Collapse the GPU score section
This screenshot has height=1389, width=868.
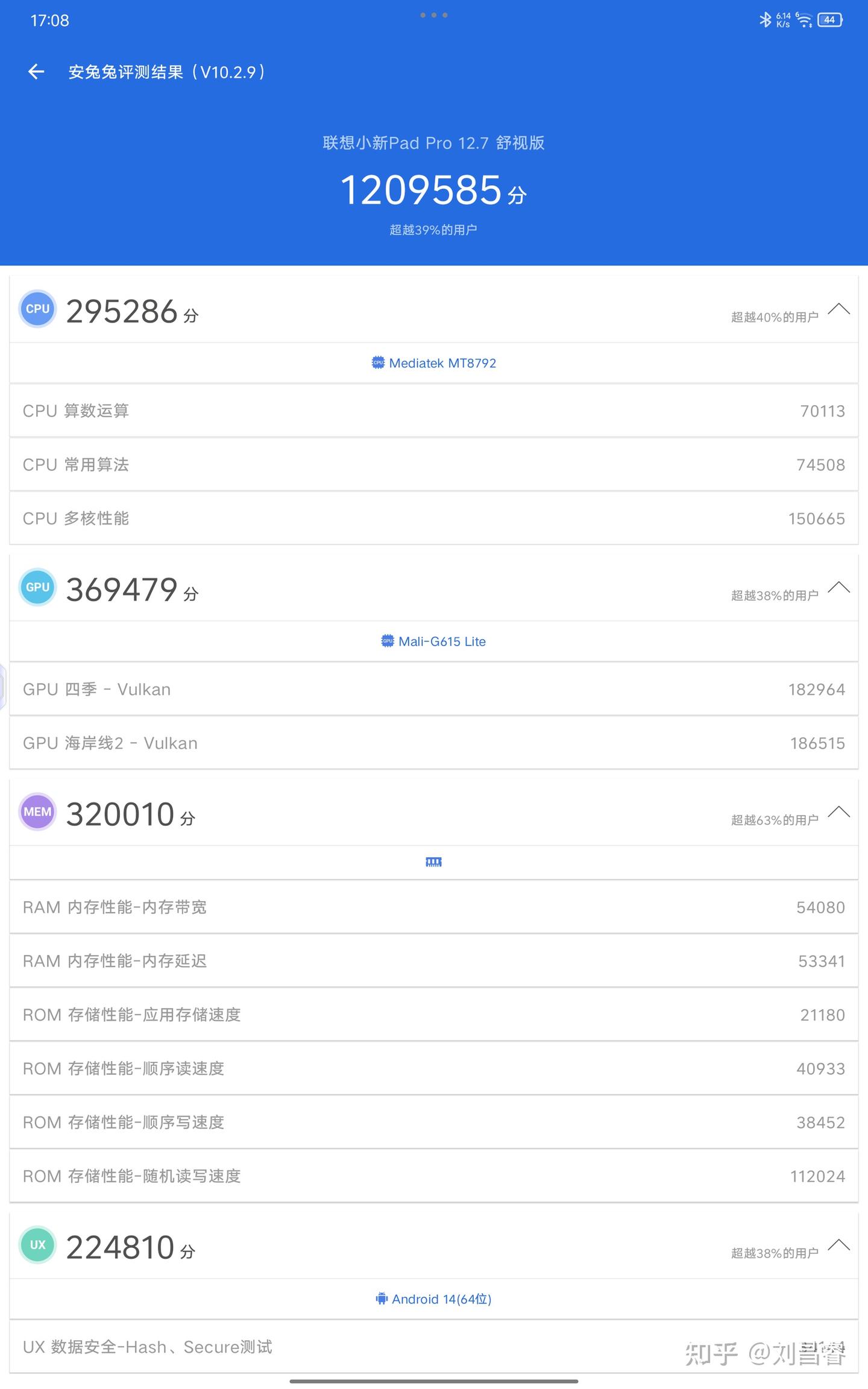point(838,588)
